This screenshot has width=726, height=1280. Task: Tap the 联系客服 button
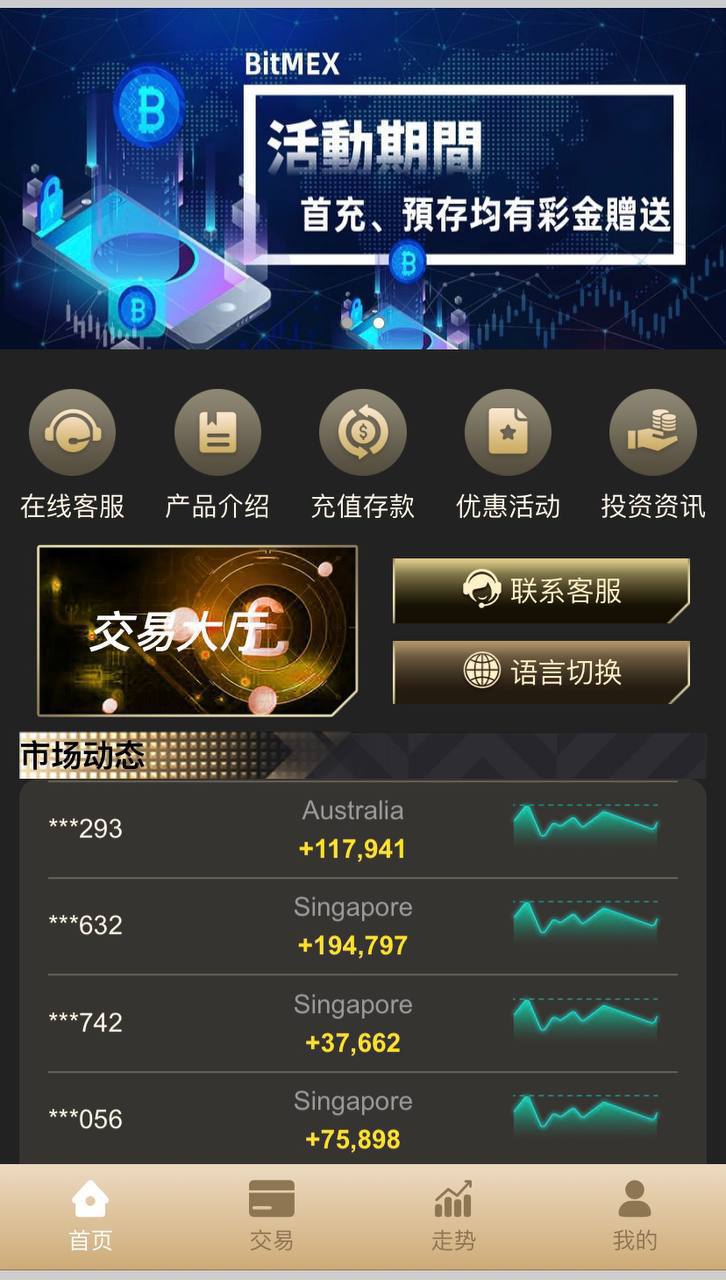click(541, 591)
